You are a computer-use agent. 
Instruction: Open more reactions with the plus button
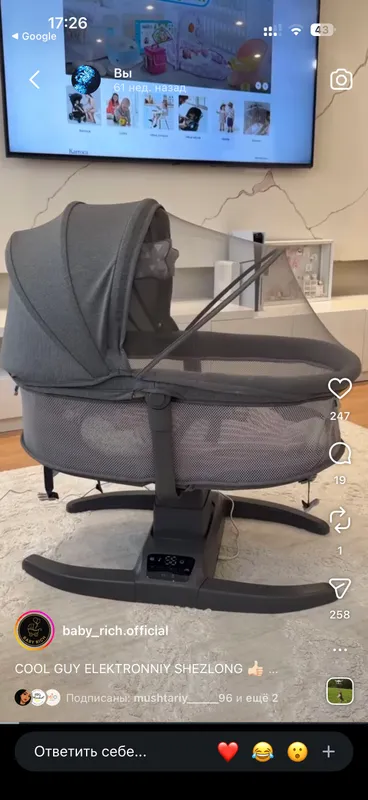click(x=329, y=752)
